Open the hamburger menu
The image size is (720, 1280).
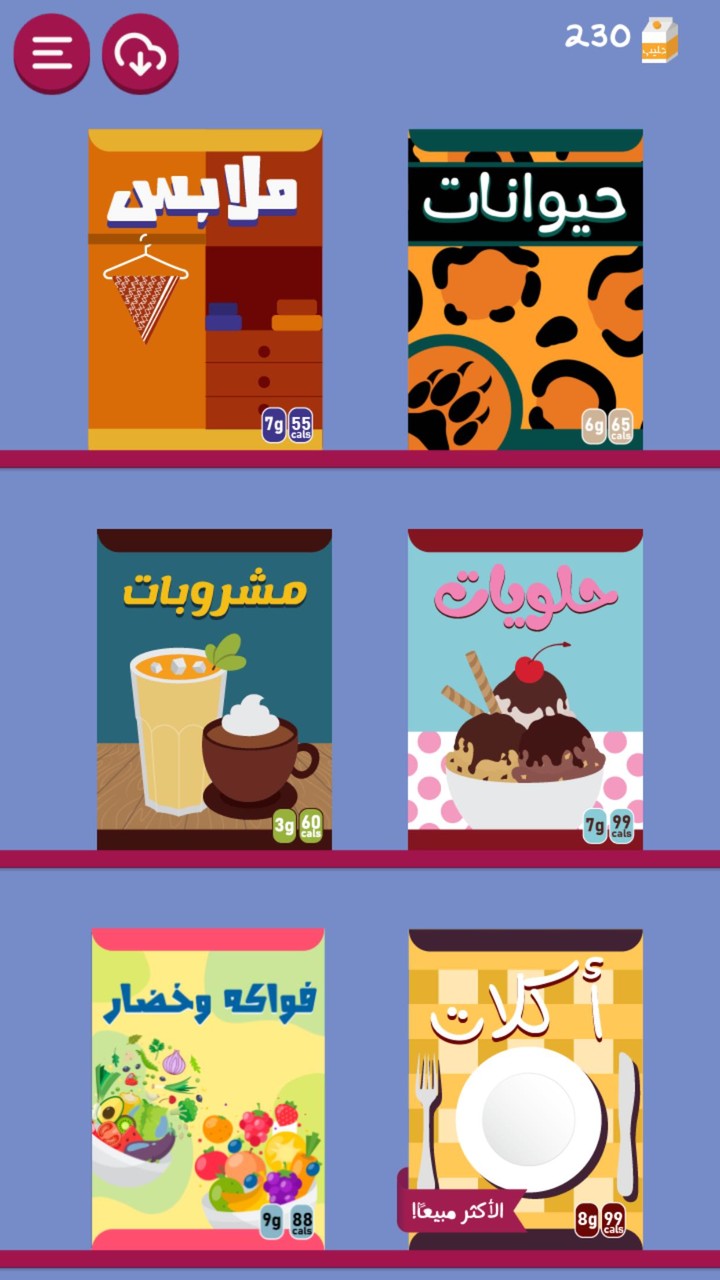pos(50,53)
